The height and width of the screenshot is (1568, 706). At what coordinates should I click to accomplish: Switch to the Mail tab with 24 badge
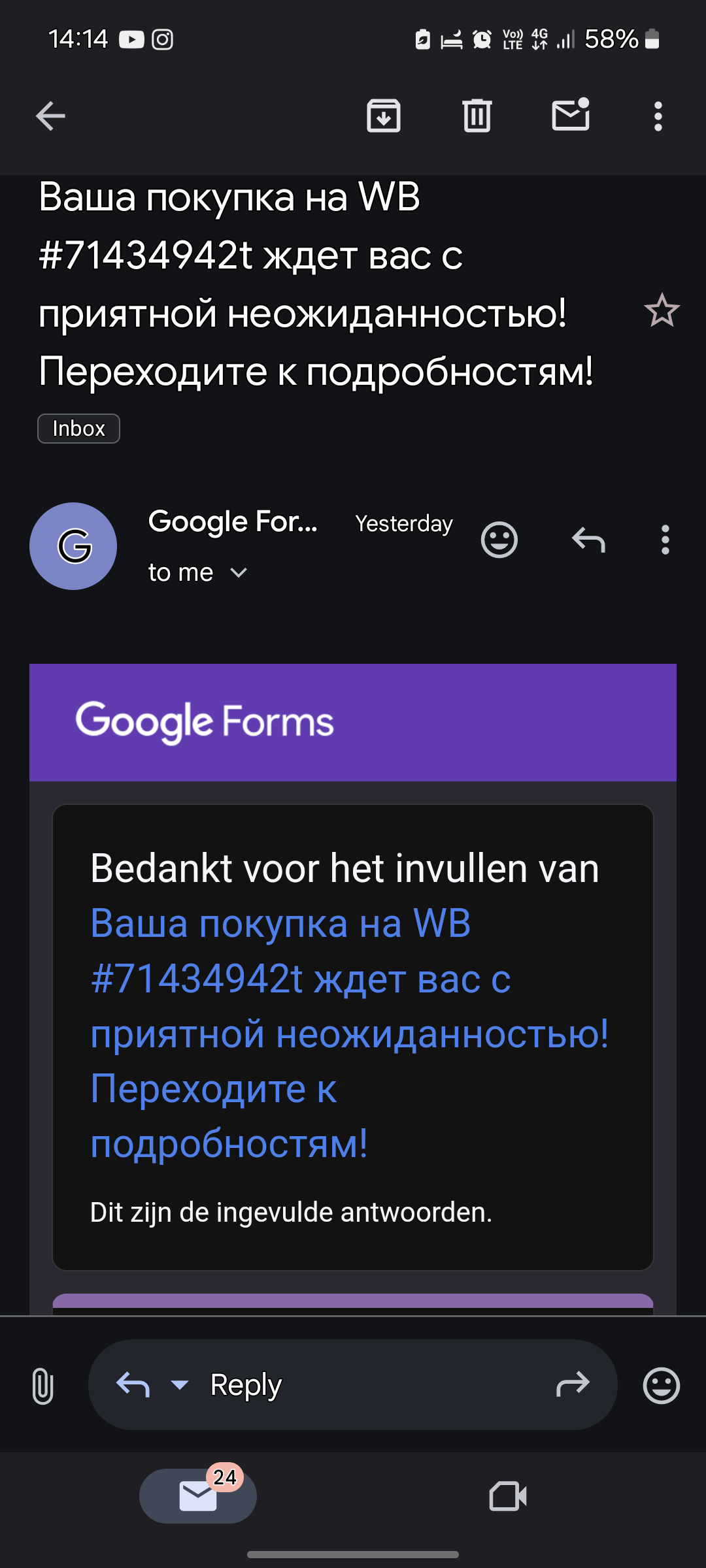coord(198,1495)
